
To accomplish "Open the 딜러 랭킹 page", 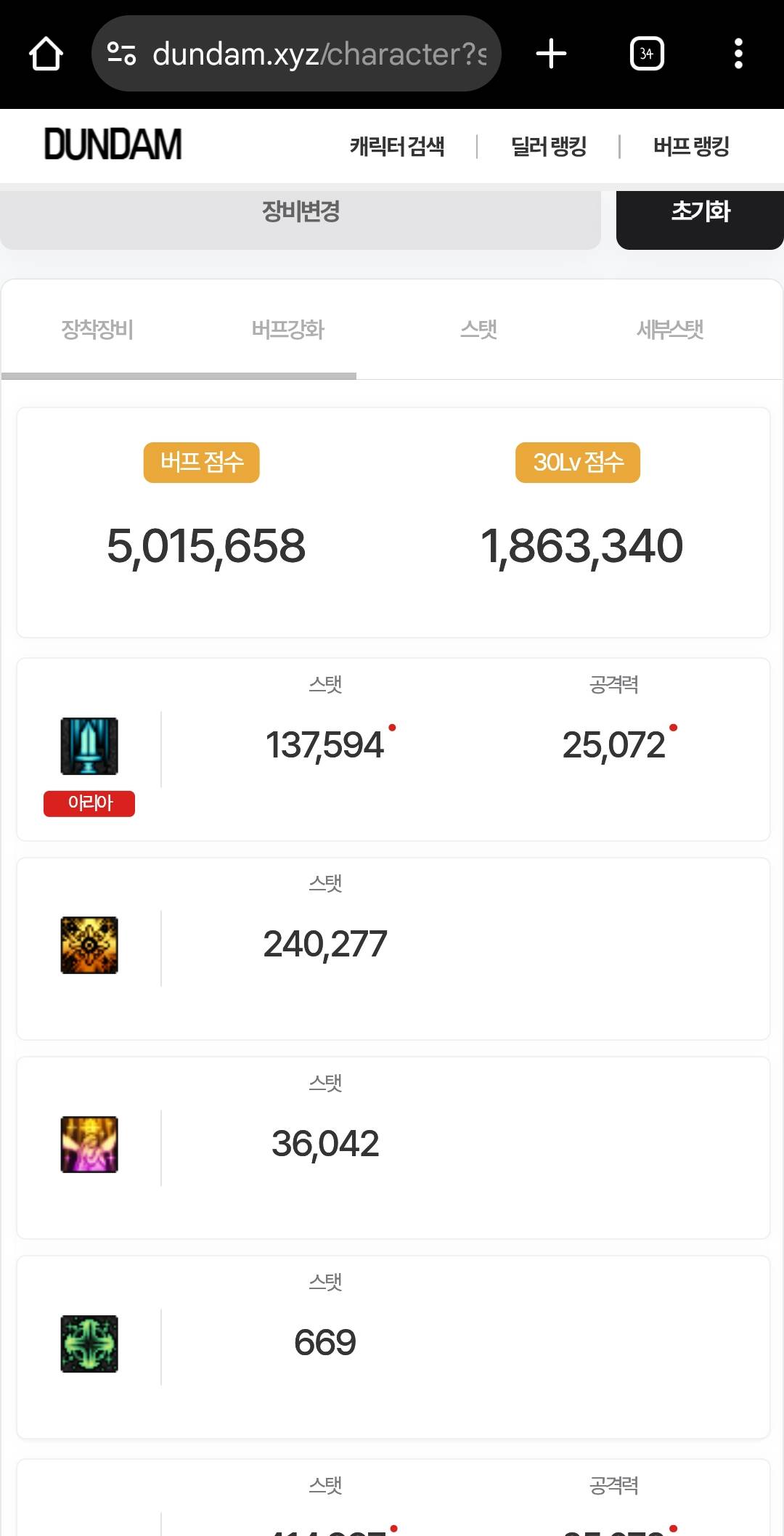I will tap(549, 146).
